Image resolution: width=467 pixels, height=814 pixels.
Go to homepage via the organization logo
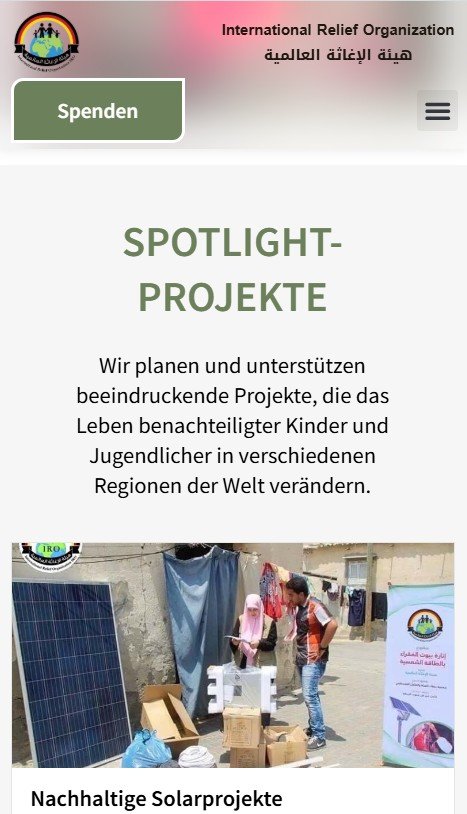pos(47,41)
